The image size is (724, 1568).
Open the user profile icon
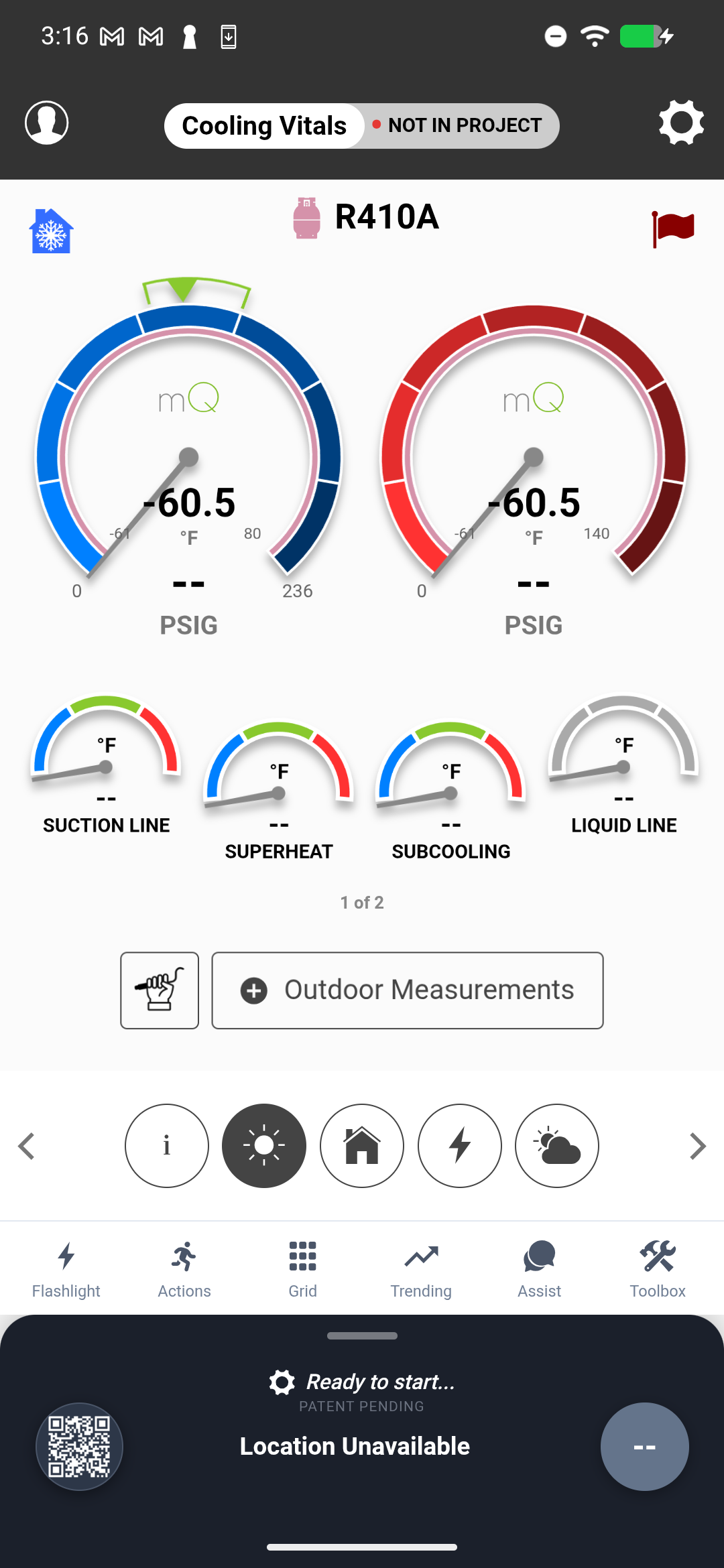pyautogui.click(x=47, y=121)
